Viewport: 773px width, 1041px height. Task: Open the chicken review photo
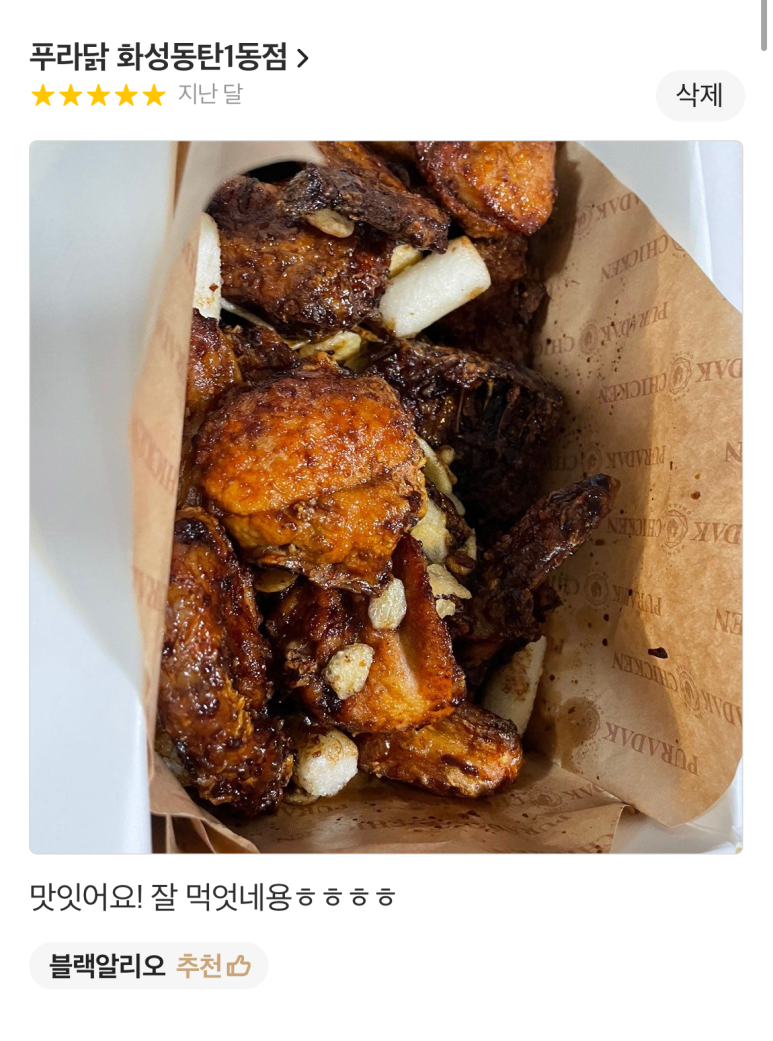(x=386, y=497)
